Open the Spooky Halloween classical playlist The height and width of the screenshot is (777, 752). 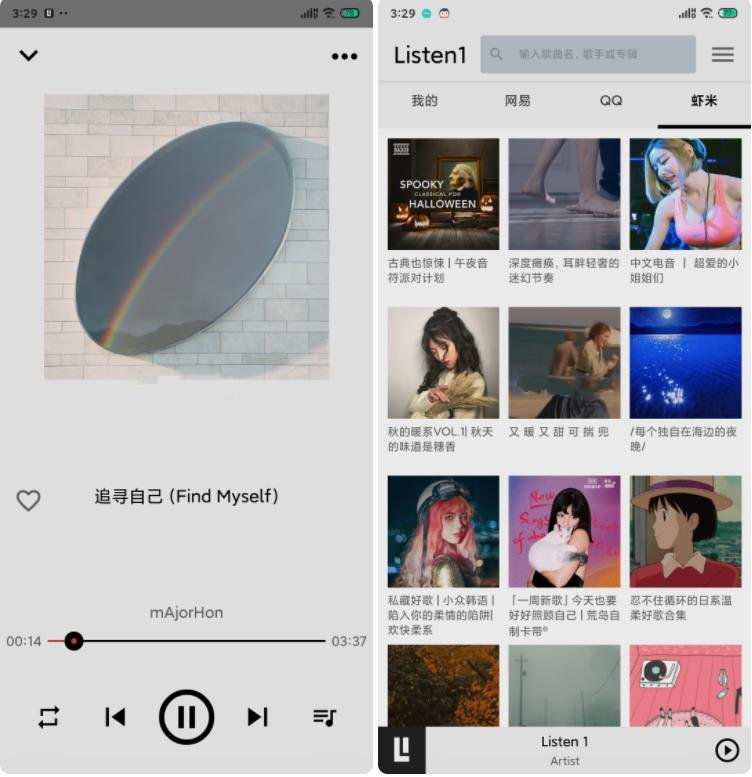point(443,194)
